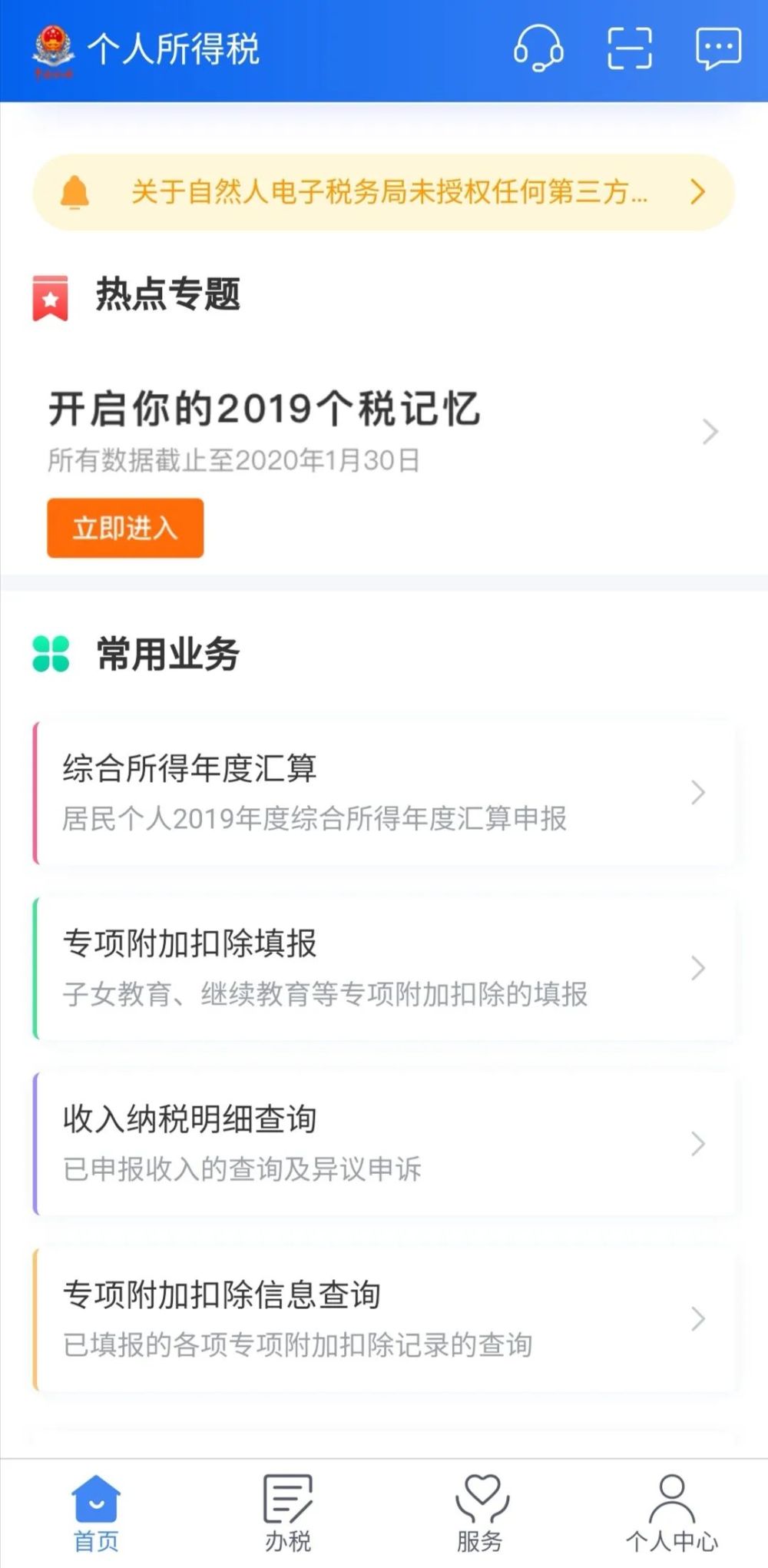
Task: Select 专项附加扣除填报
Action: point(384,968)
